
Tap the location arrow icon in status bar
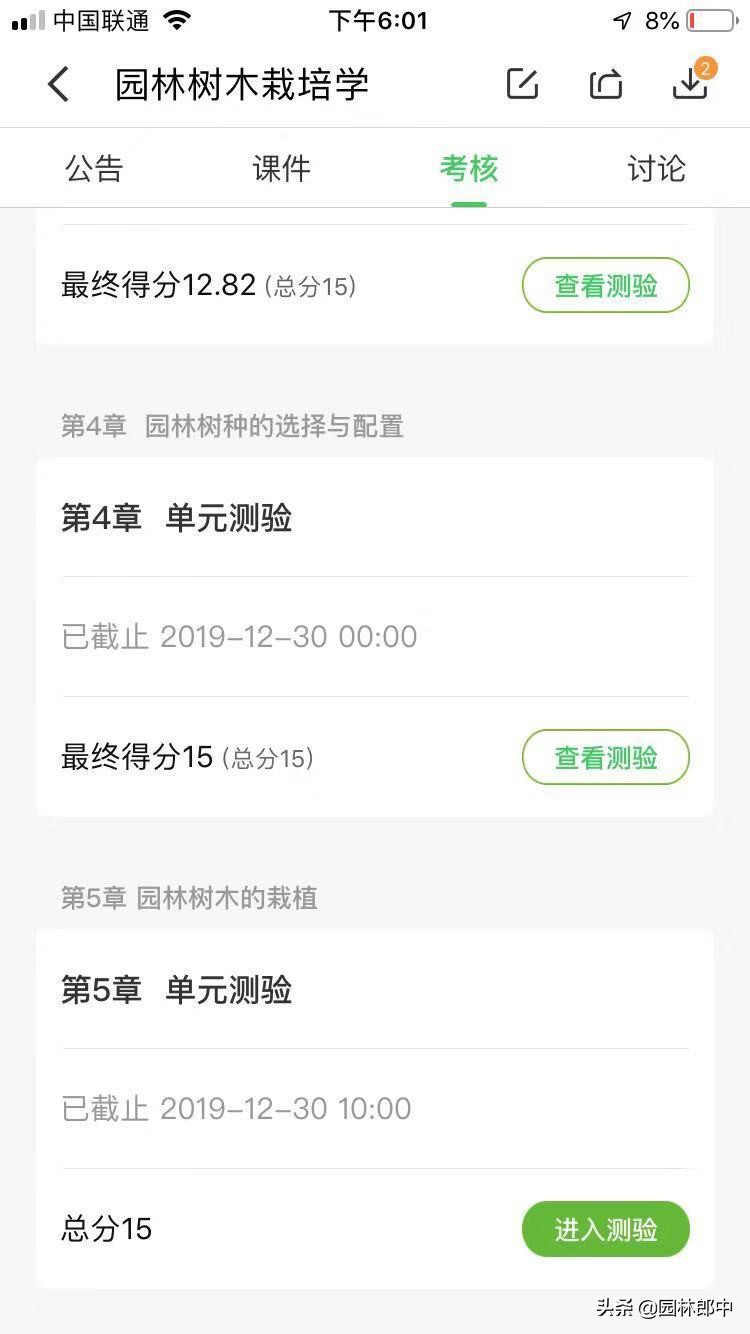pos(620,18)
